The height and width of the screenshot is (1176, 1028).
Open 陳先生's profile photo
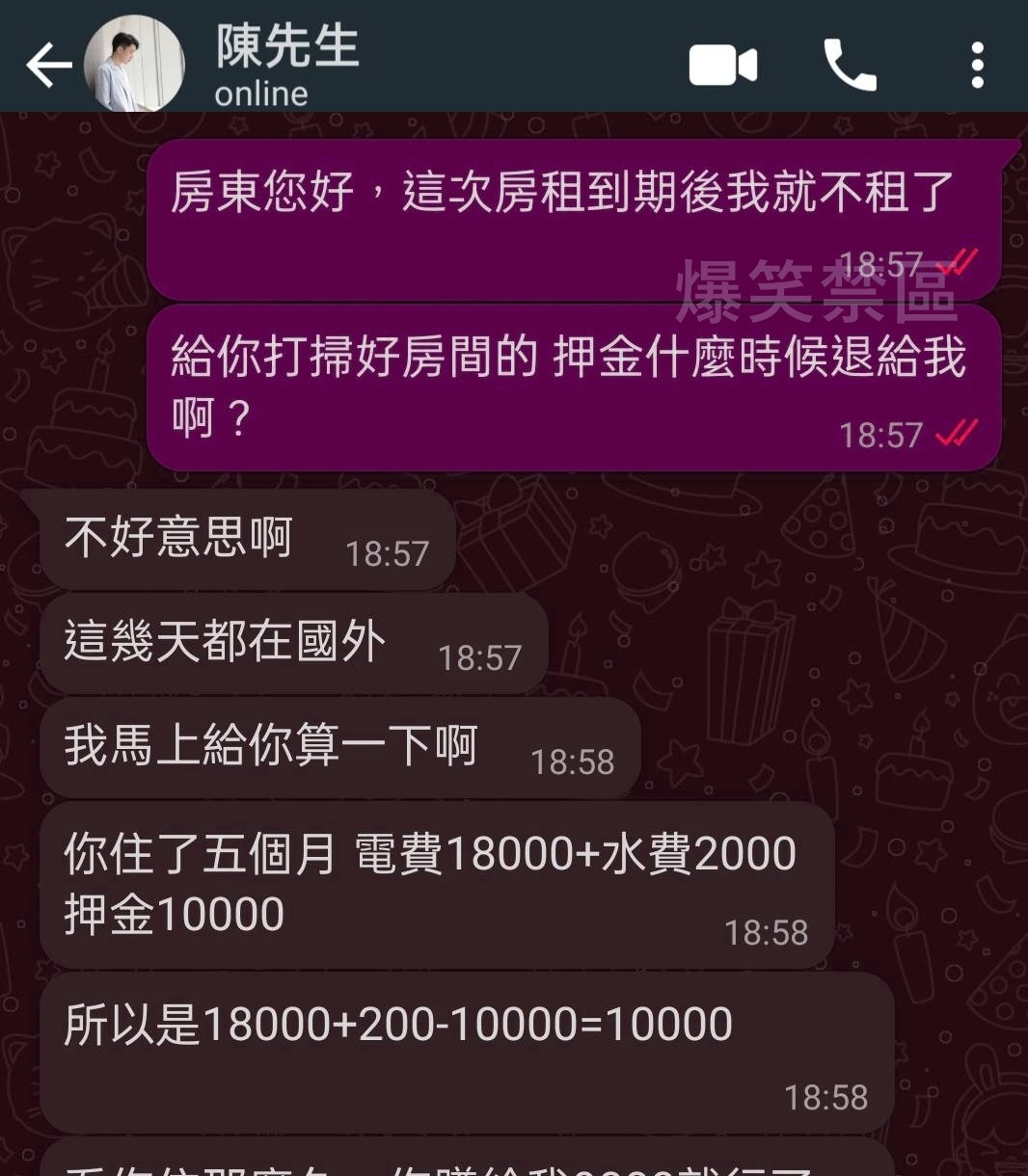pyautogui.click(x=134, y=64)
